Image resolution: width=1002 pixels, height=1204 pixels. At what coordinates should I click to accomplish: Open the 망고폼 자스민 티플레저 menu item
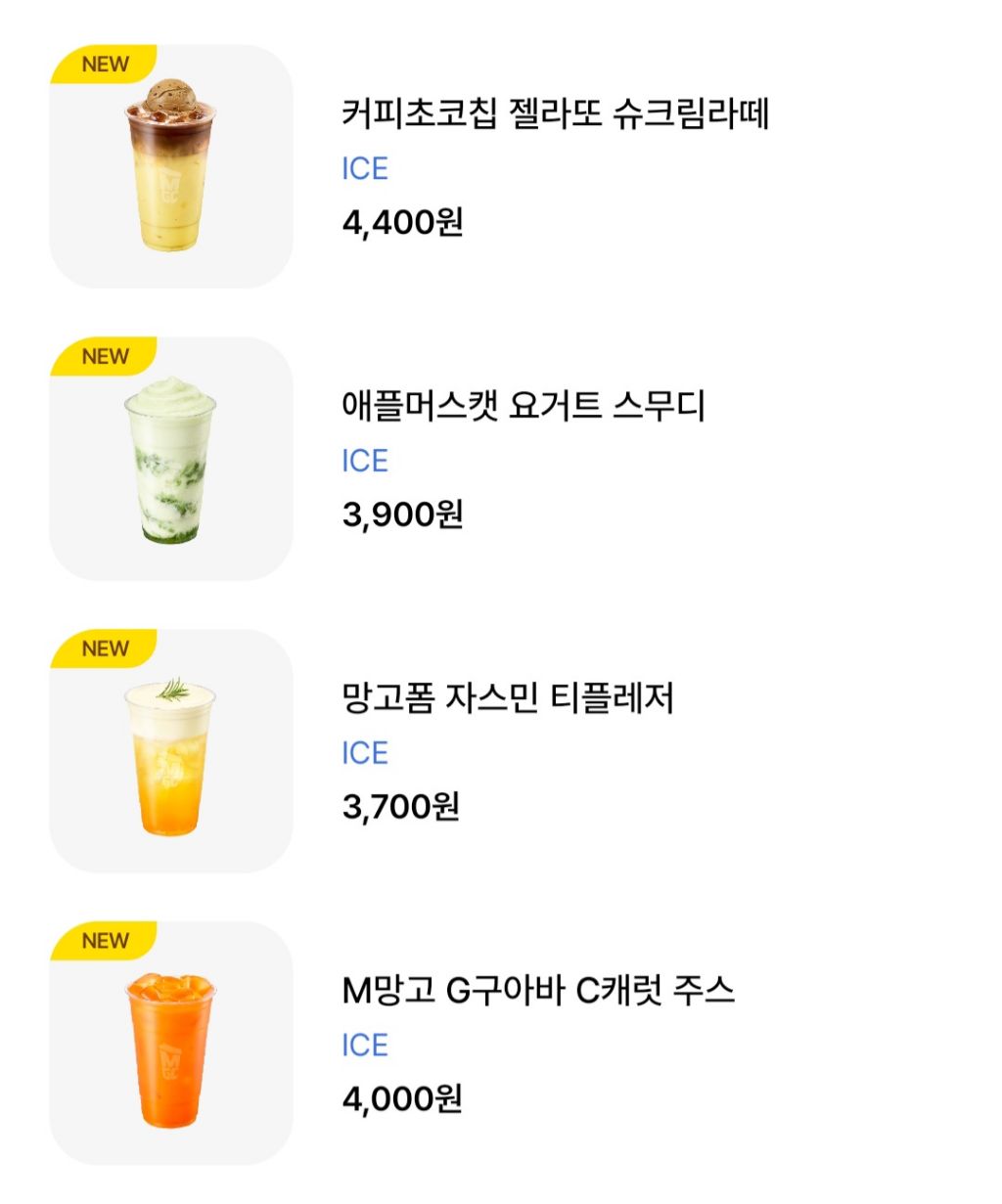pos(510,700)
